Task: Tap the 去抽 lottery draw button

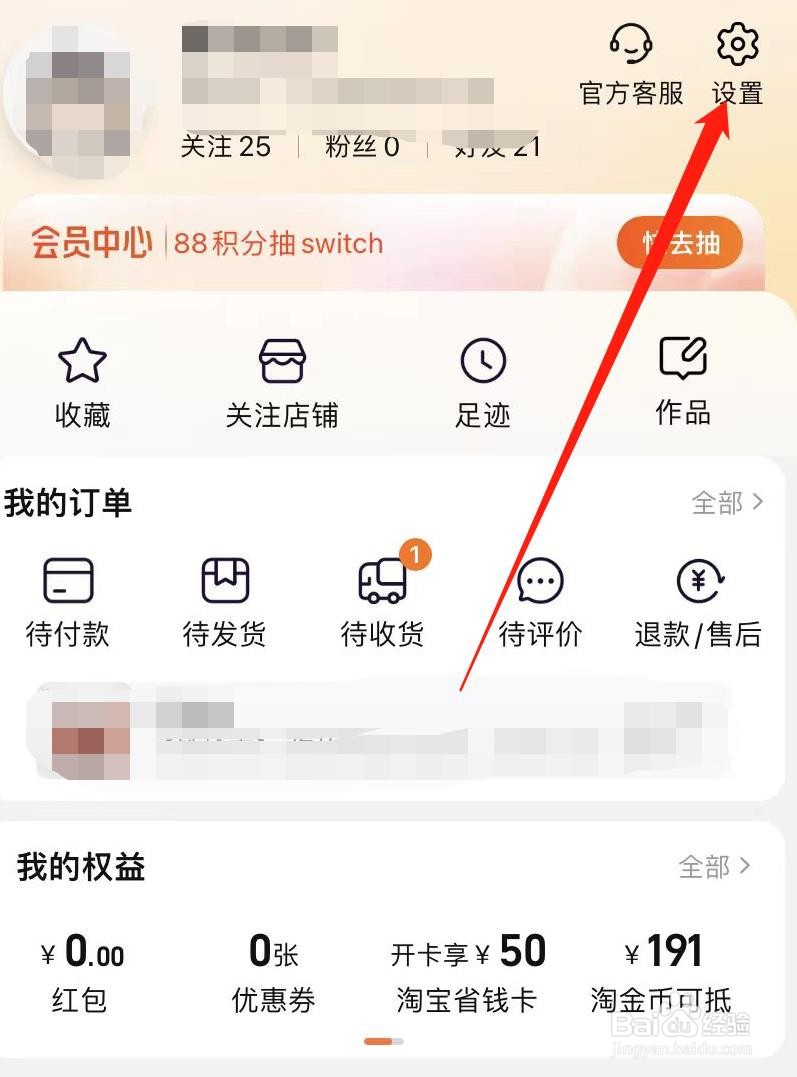Action: click(x=681, y=242)
